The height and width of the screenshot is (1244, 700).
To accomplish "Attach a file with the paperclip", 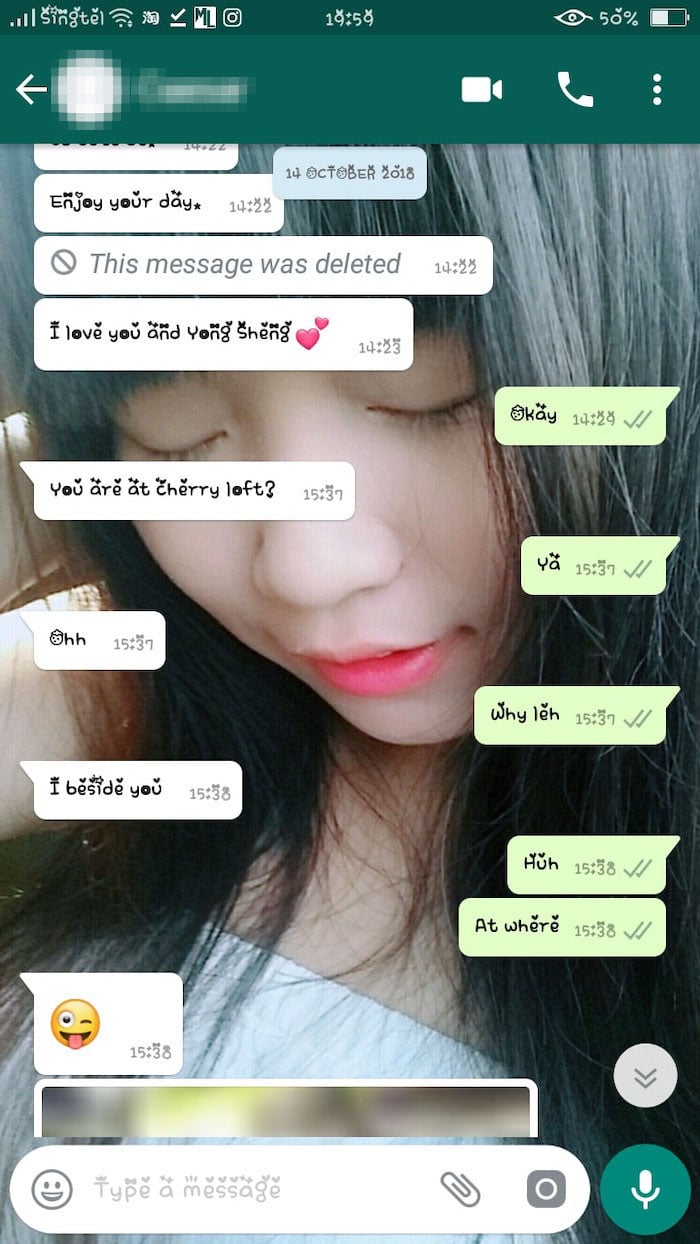I will [x=460, y=1190].
